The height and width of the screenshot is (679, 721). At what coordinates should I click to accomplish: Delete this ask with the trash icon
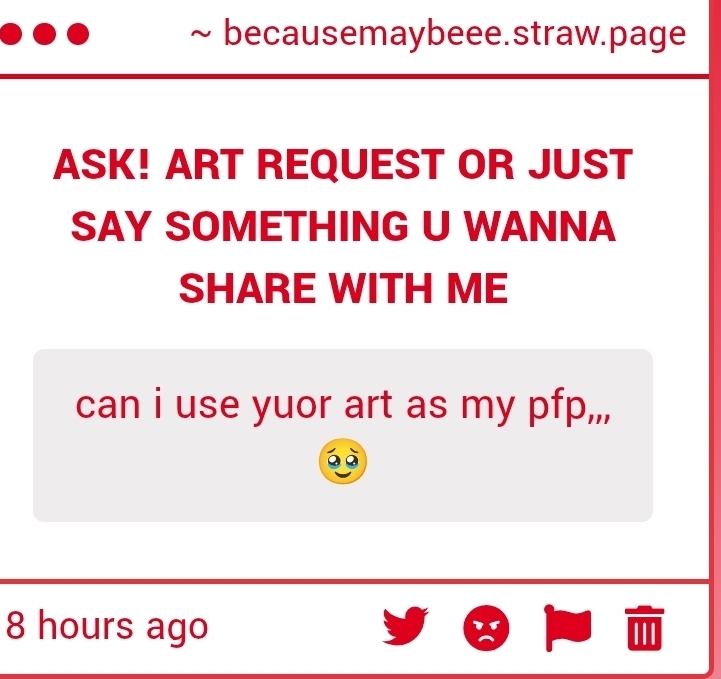point(645,629)
